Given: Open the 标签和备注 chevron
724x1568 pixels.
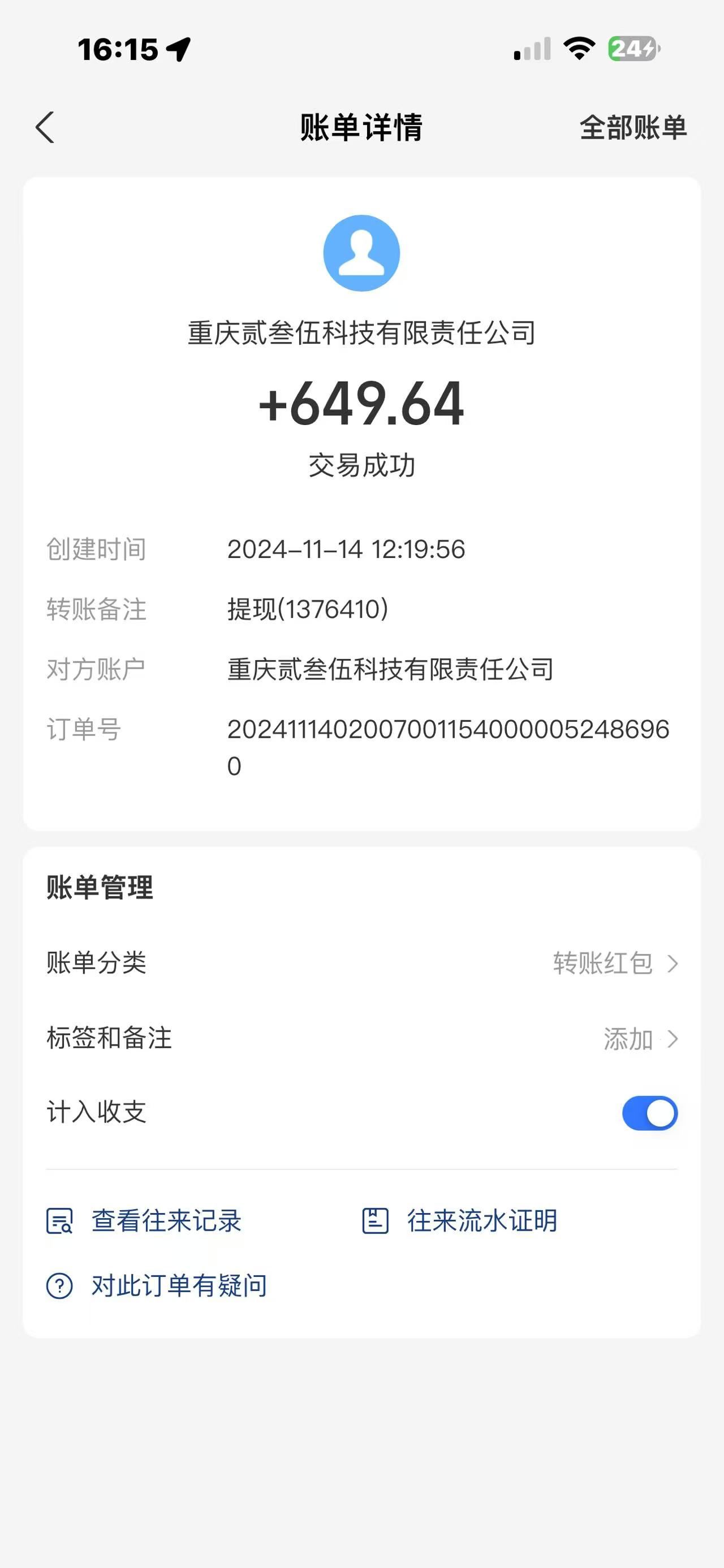Looking at the screenshot, I should 672,1038.
